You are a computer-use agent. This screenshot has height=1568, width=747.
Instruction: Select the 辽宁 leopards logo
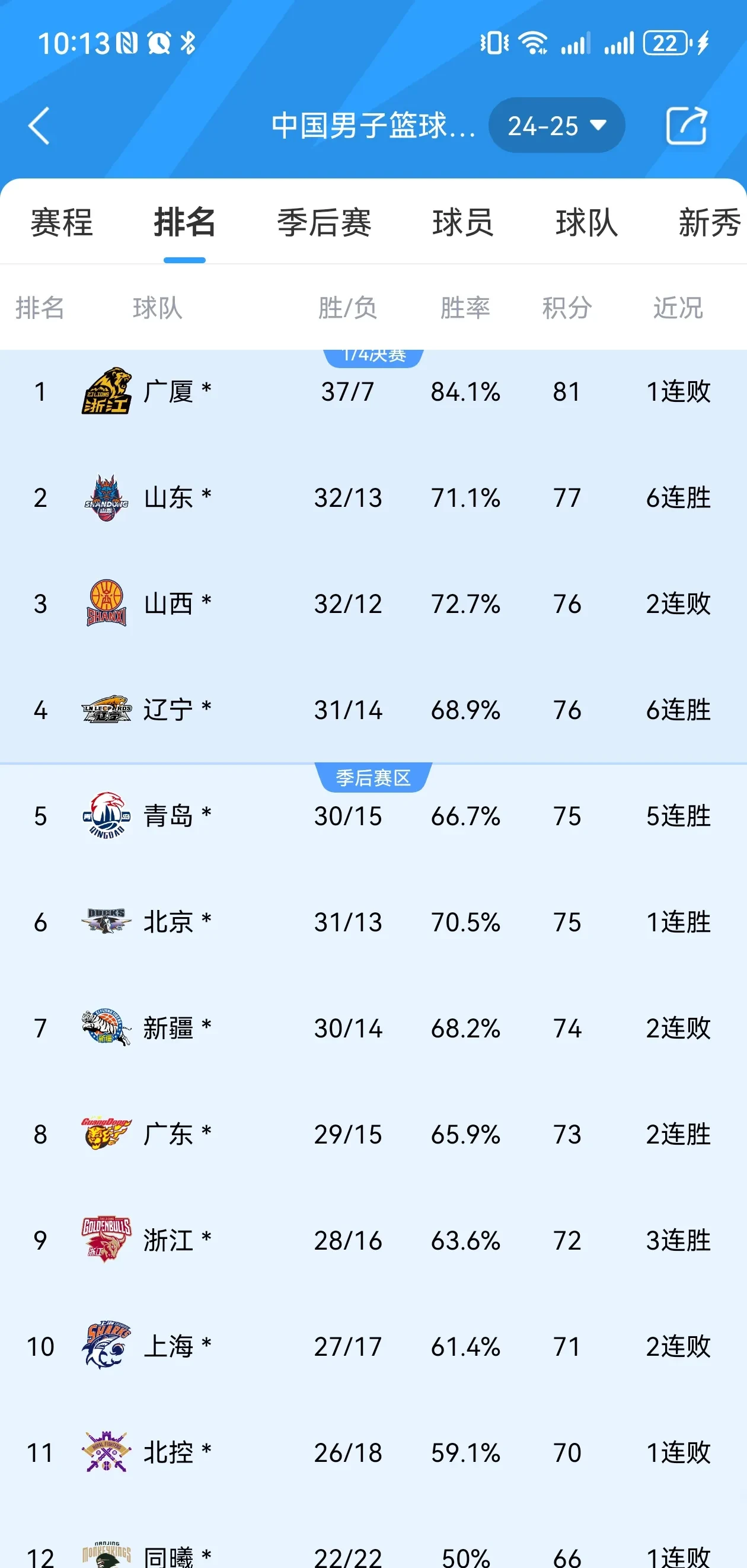[x=108, y=710]
